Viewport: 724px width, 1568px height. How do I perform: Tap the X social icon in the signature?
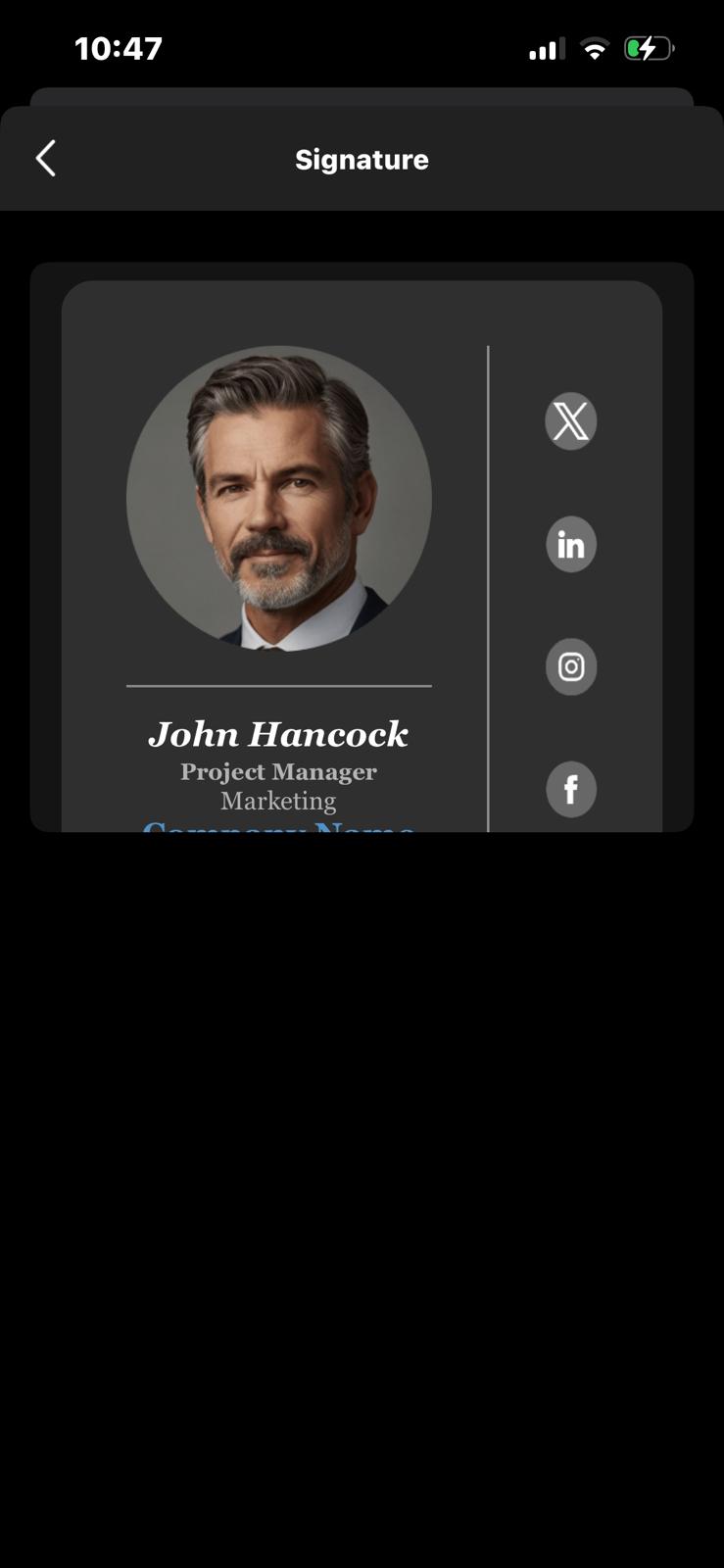(x=570, y=421)
